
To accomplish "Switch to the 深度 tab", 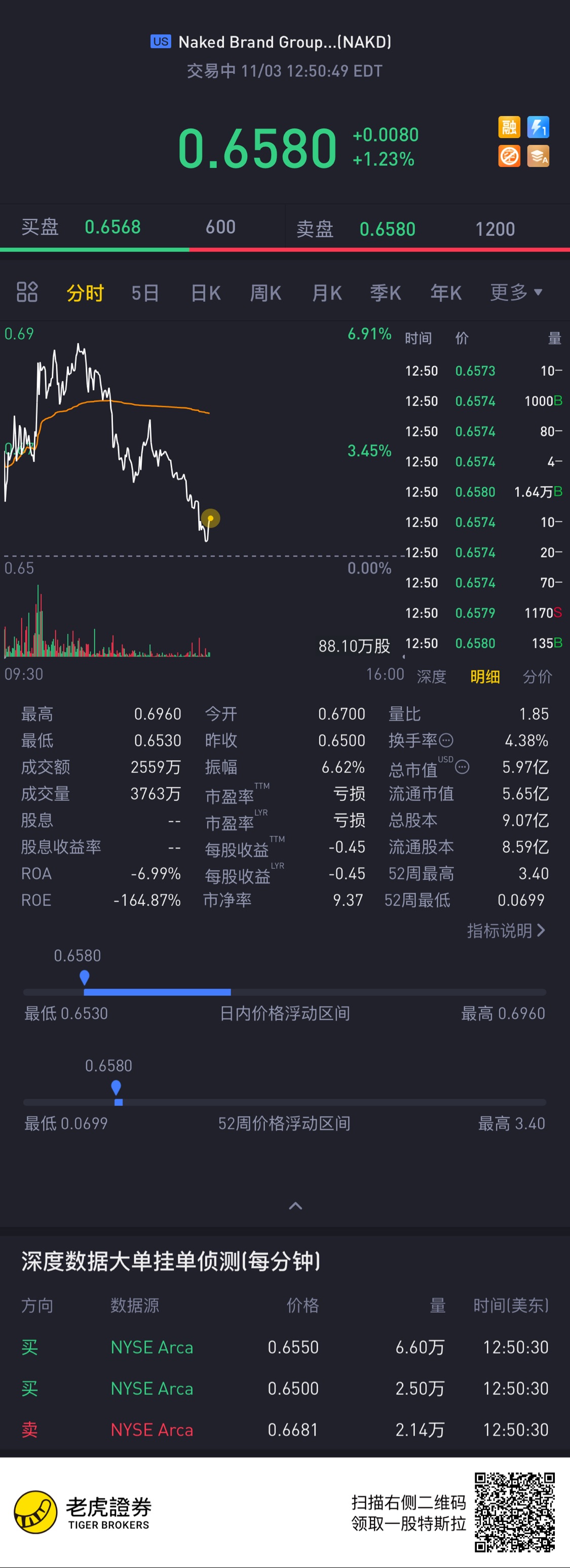I will click(x=432, y=676).
